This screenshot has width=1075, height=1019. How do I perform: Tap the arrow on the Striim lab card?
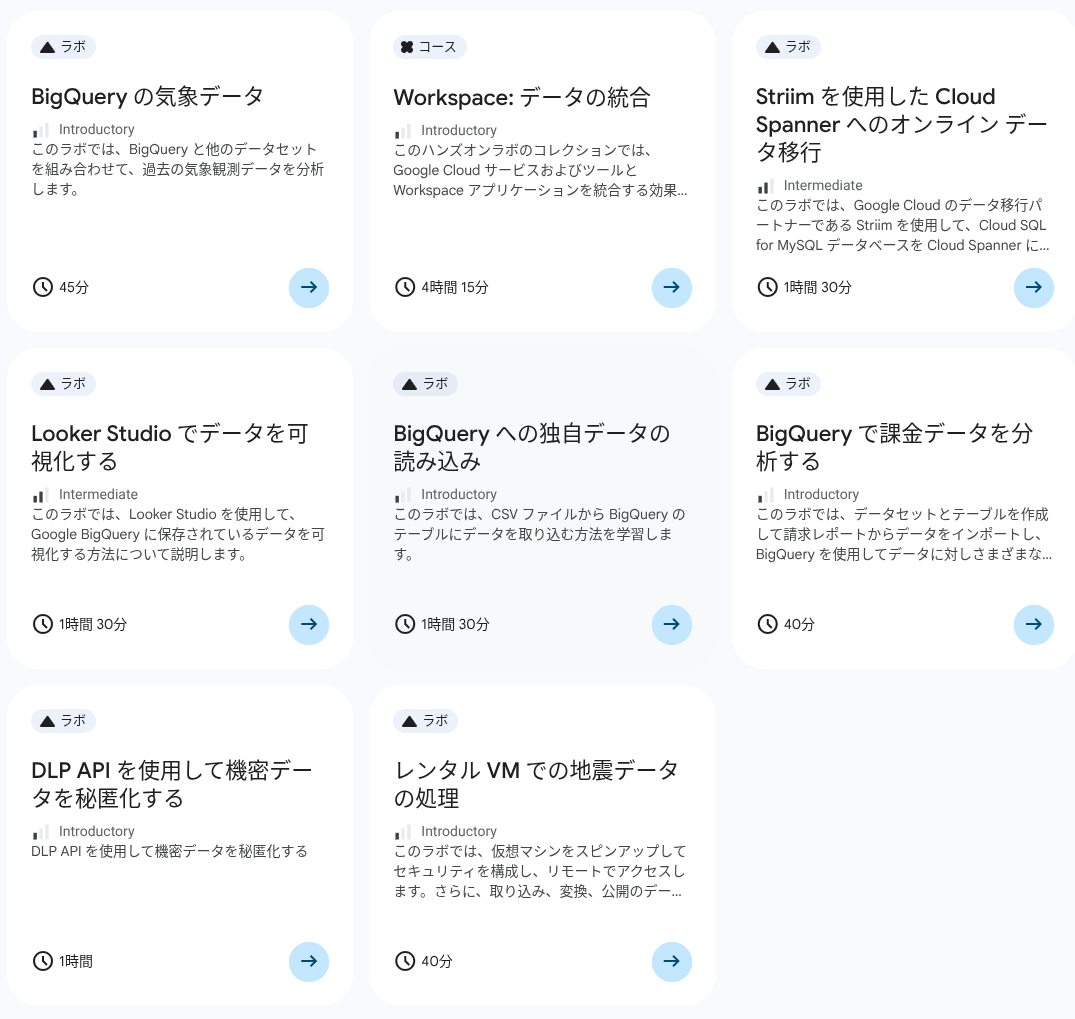pos(1033,287)
